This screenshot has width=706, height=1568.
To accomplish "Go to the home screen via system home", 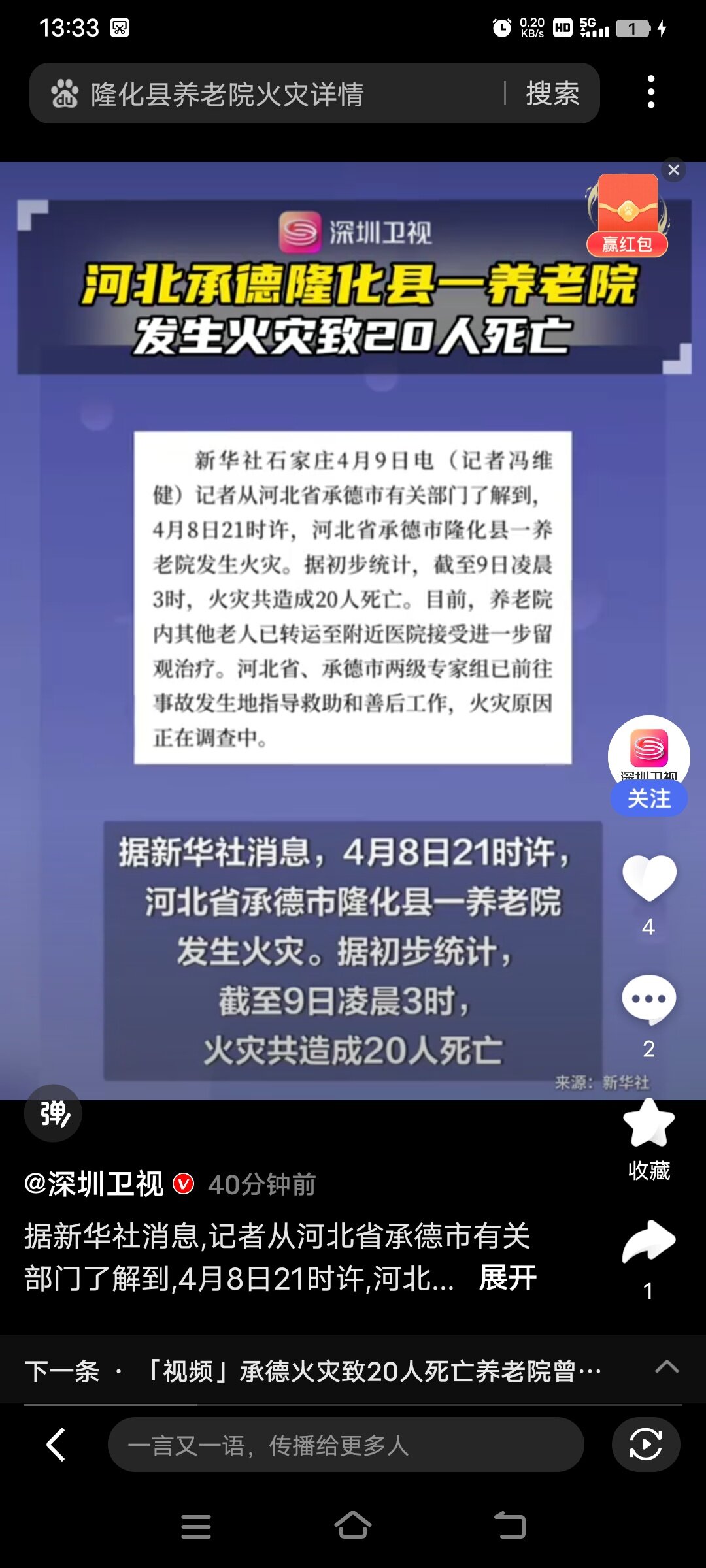I will (353, 1526).
